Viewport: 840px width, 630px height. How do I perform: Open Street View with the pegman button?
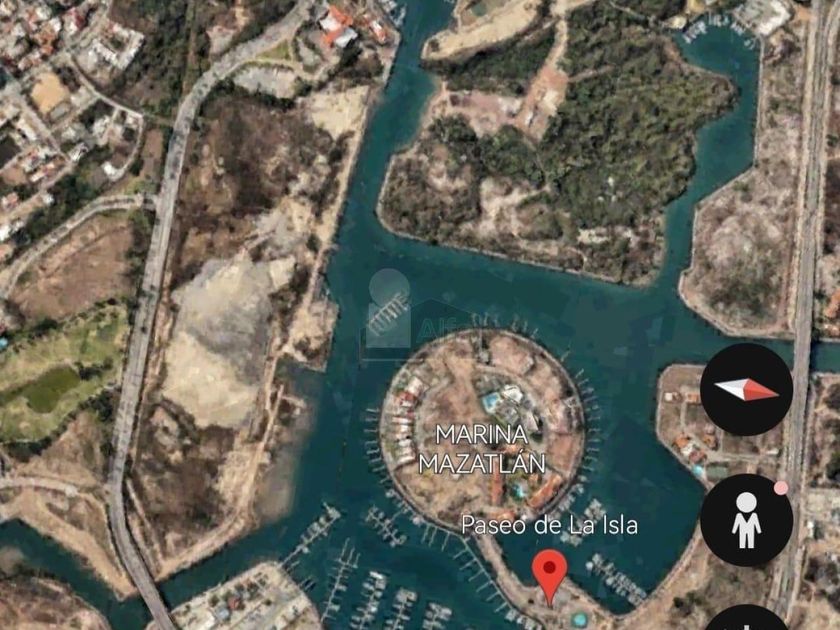click(746, 520)
